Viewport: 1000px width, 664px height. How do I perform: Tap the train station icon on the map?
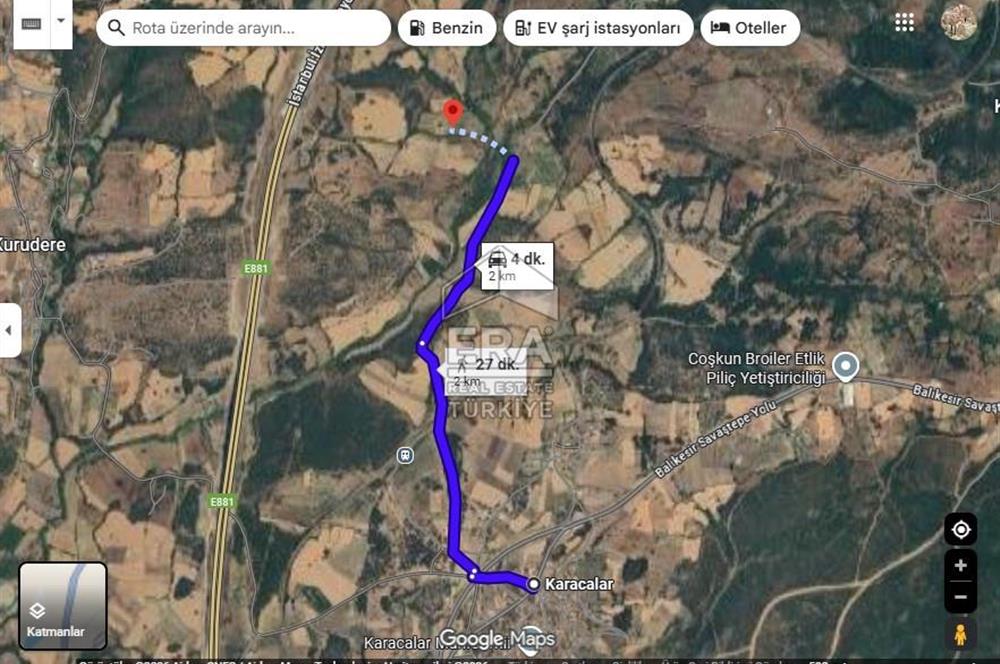click(x=404, y=455)
